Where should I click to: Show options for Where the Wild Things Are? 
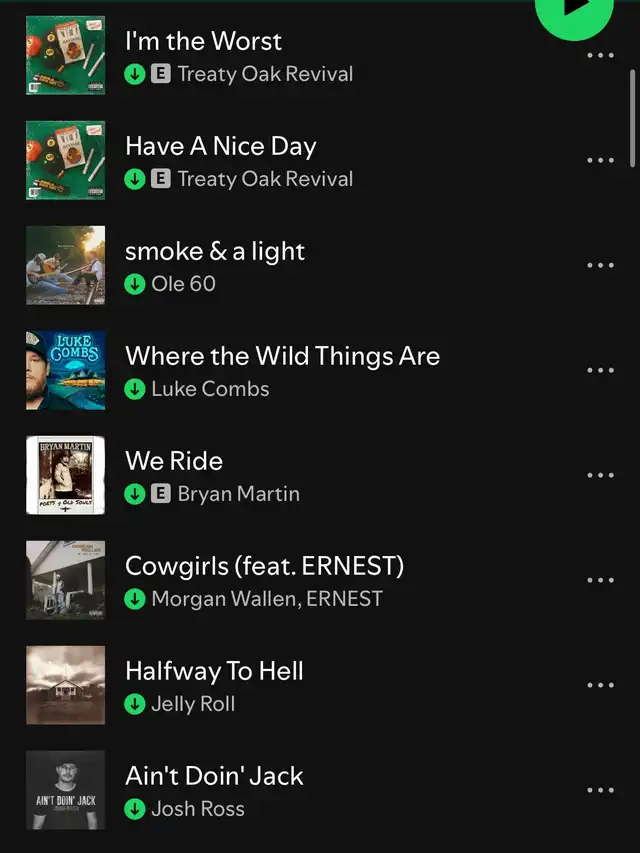click(600, 370)
